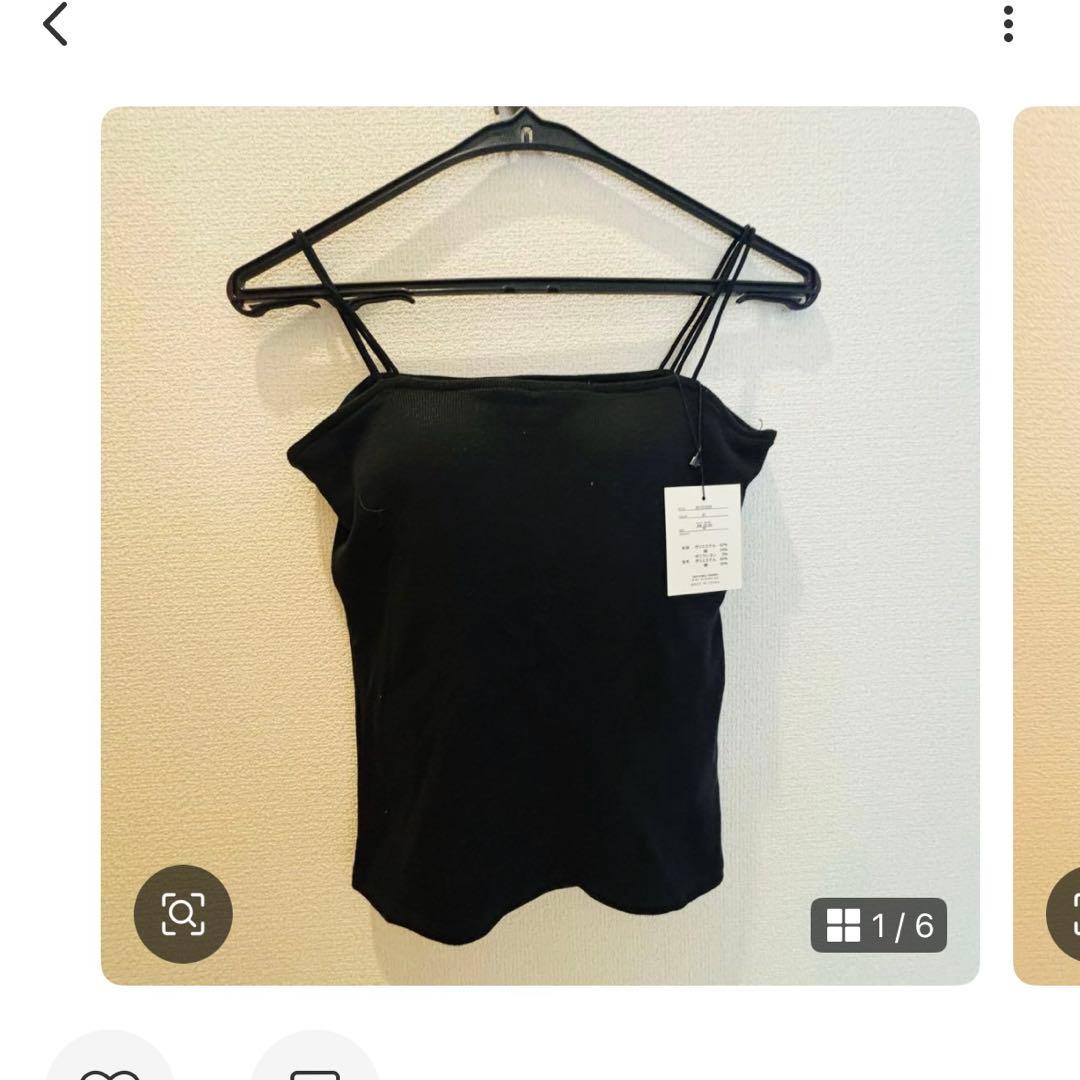Search similar items with the image search icon
The height and width of the screenshot is (1080, 1080).
point(183,914)
